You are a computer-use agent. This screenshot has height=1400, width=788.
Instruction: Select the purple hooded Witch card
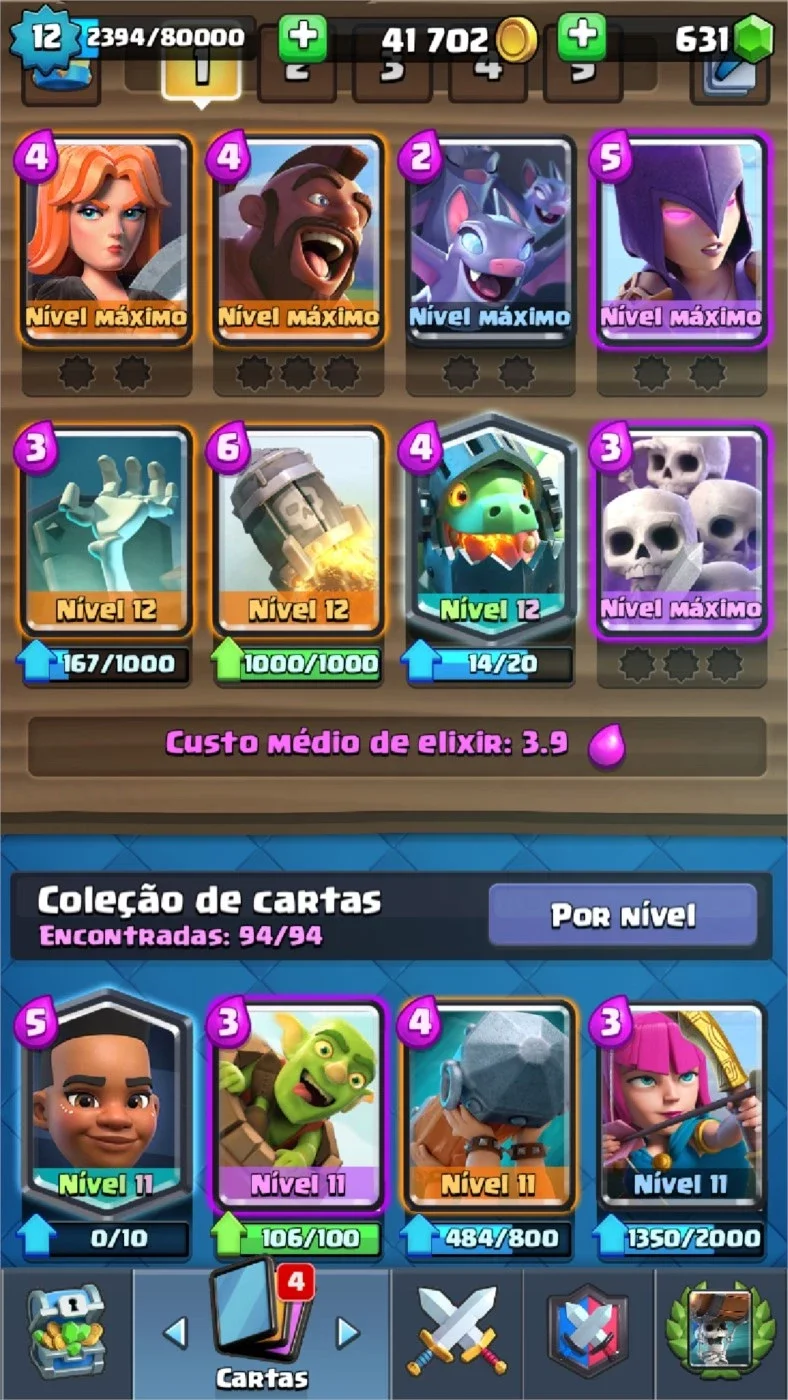pos(681,240)
